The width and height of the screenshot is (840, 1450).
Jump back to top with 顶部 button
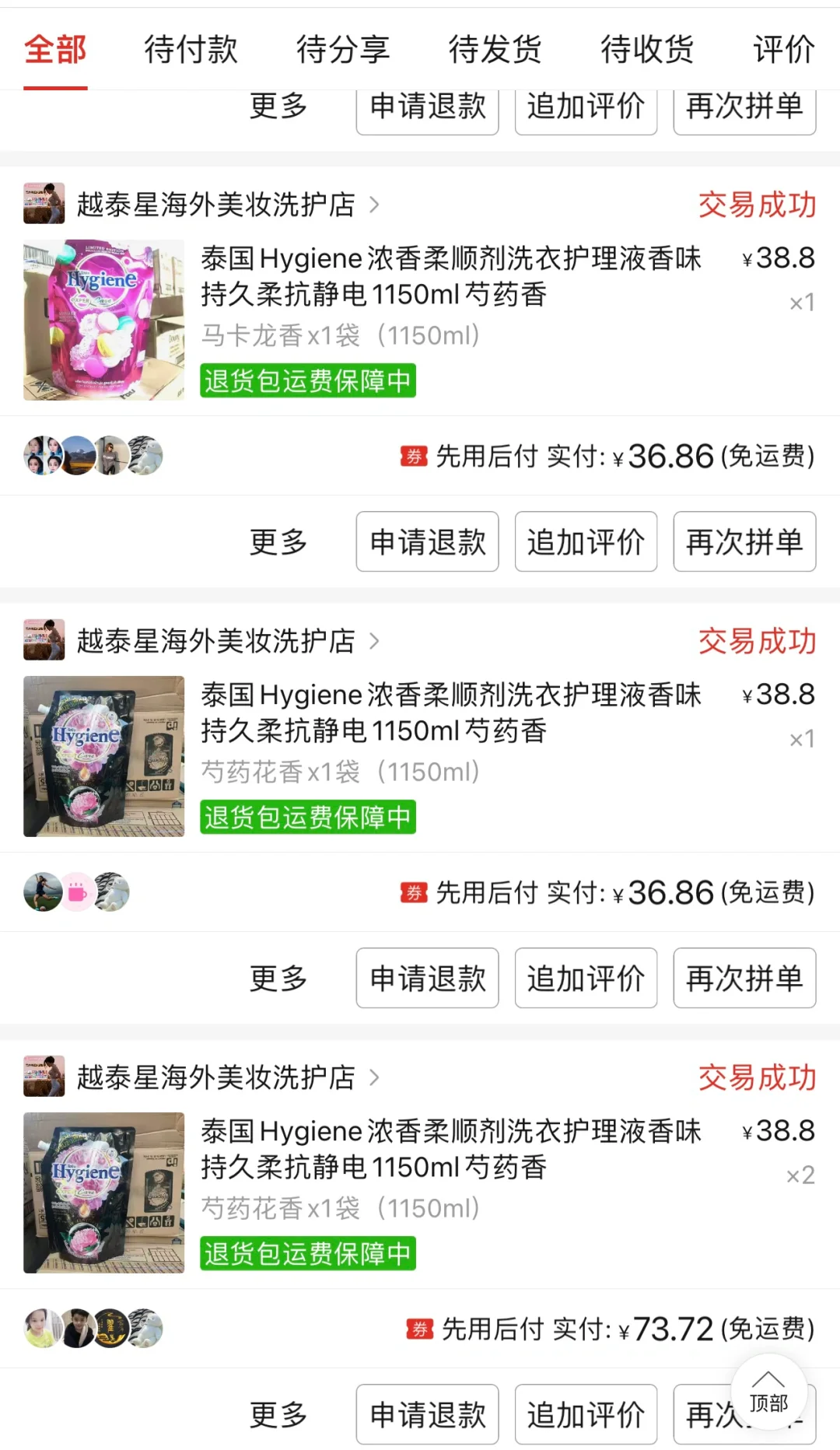pyautogui.click(x=768, y=1392)
